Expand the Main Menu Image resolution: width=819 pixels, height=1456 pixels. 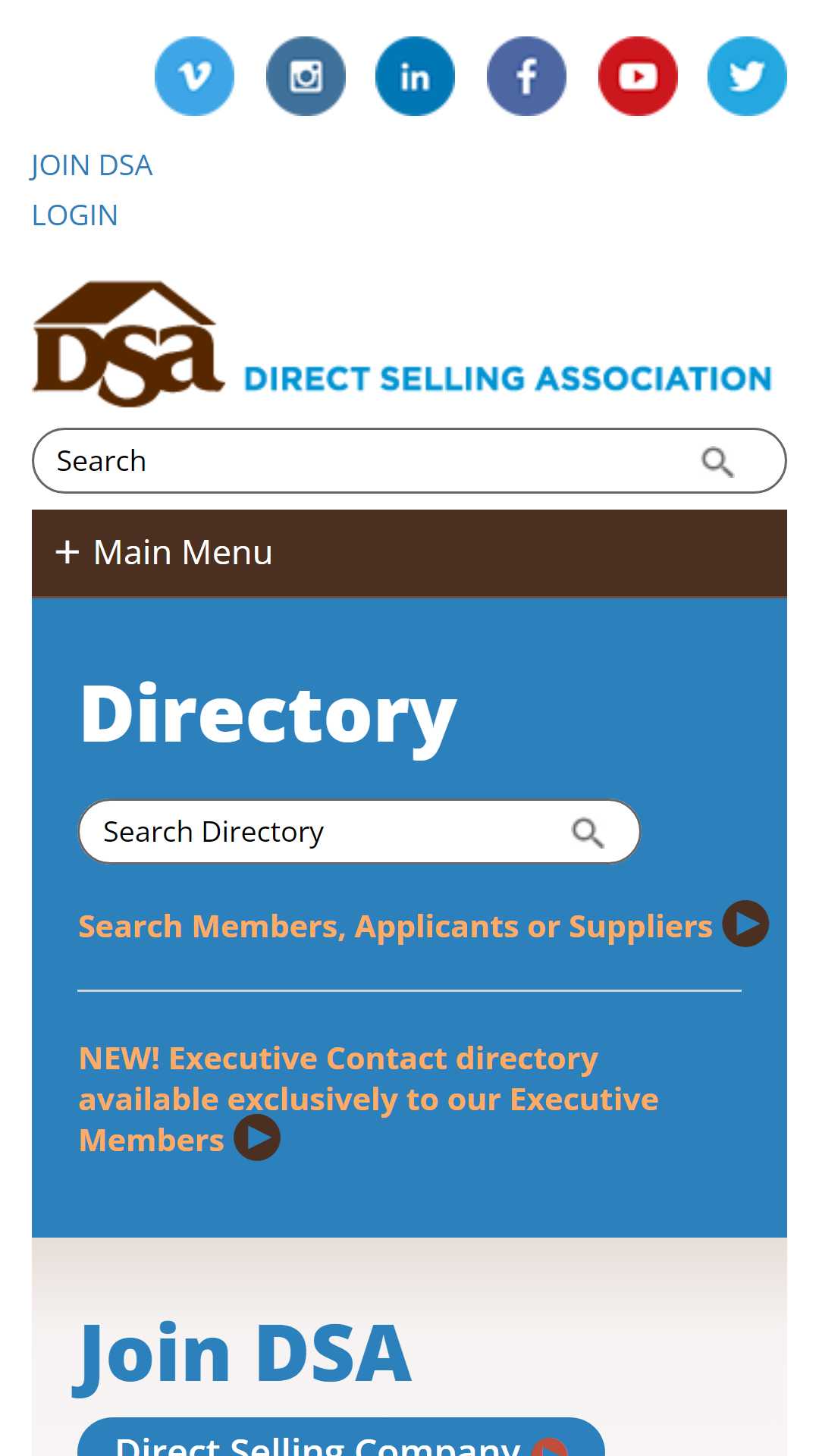tap(409, 553)
